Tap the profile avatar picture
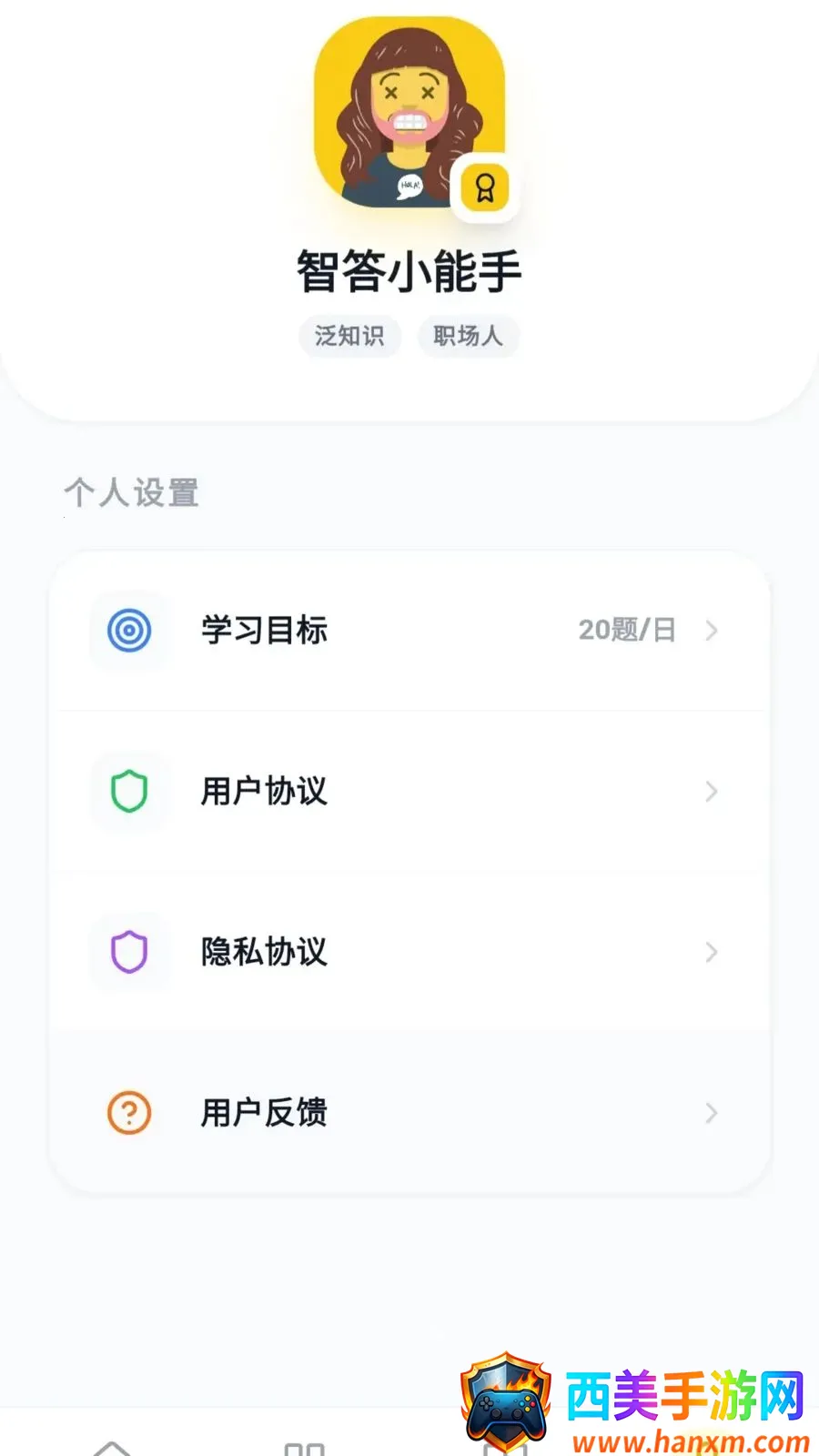This screenshot has height=1456, width=819. (409, 112)
